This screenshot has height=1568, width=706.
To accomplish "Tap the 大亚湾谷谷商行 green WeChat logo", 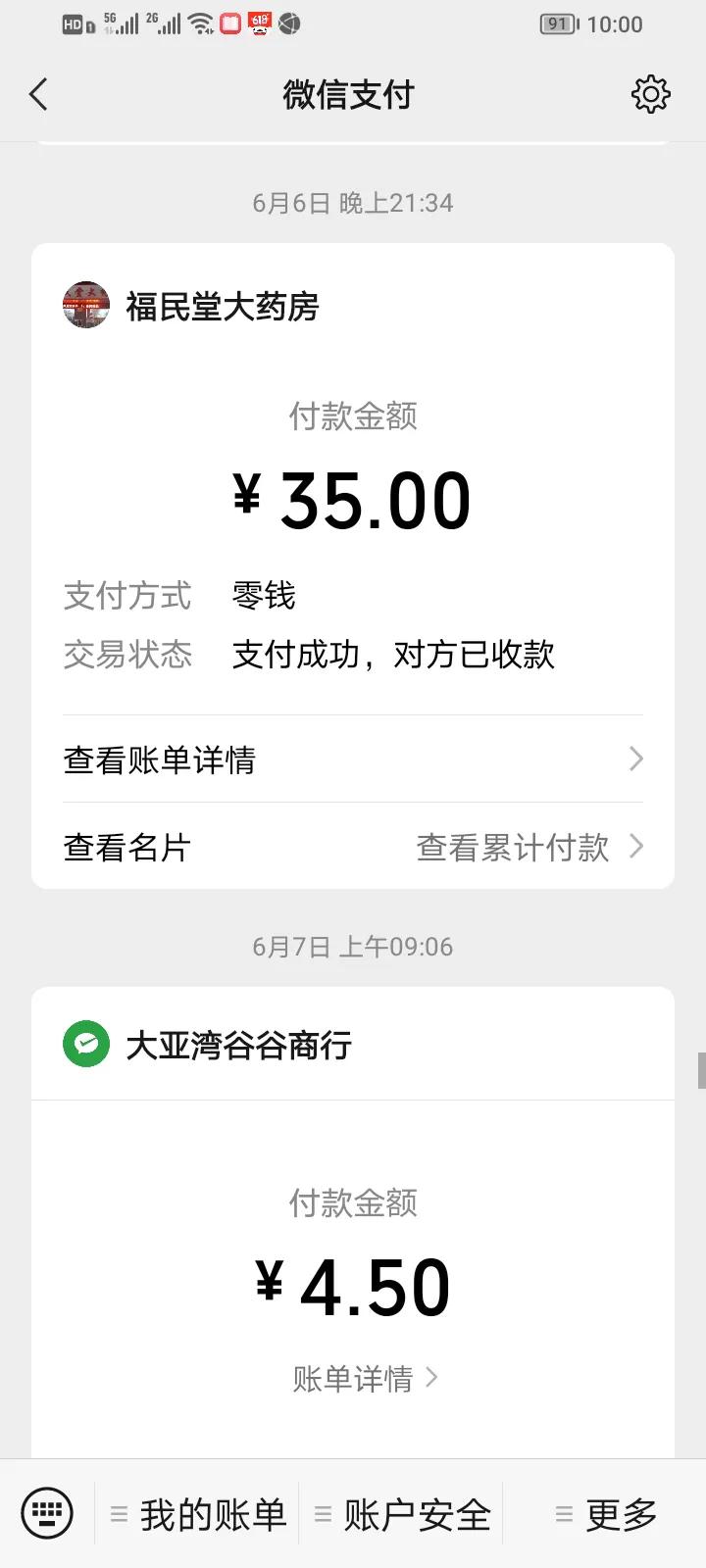I will [x=86, y=1044].
